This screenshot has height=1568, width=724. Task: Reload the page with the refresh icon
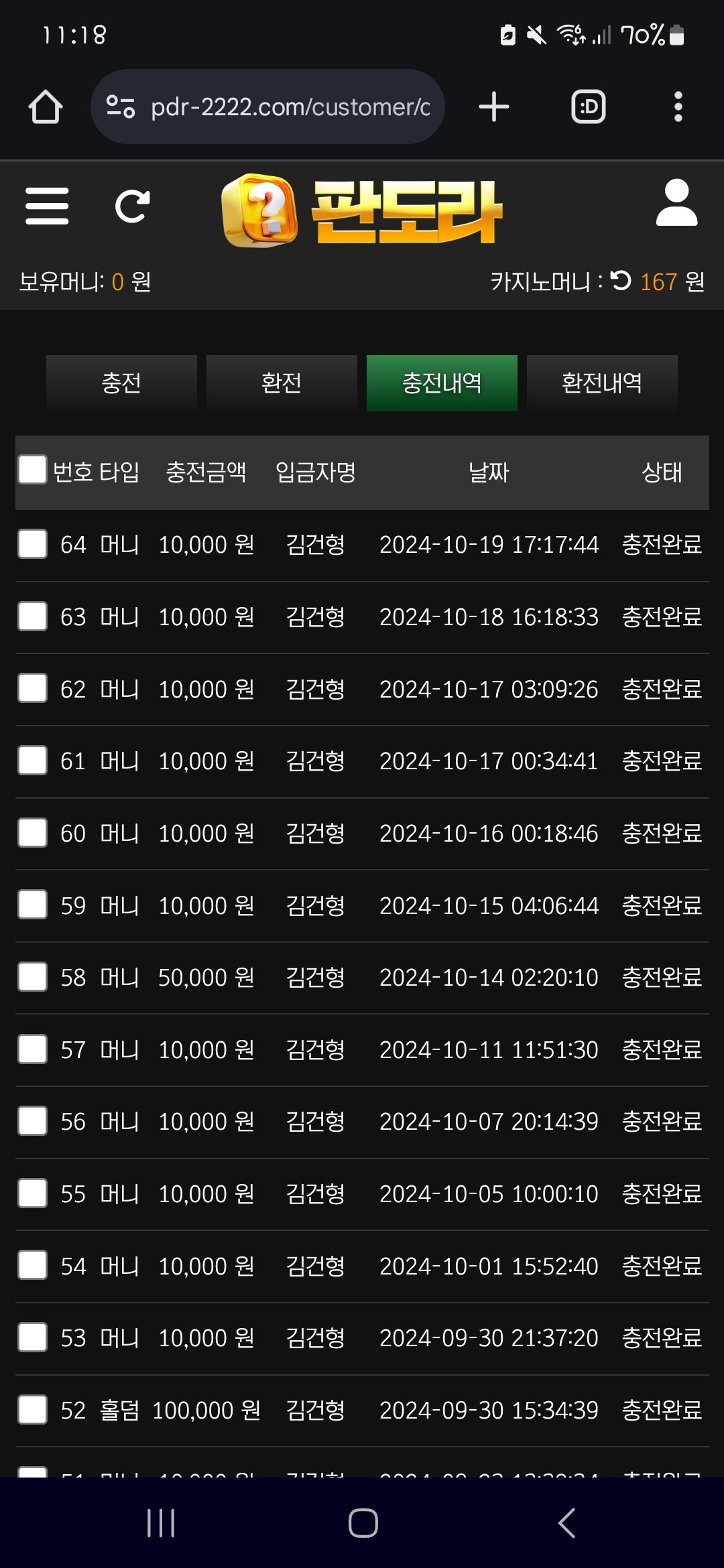[x=132, y=206]
